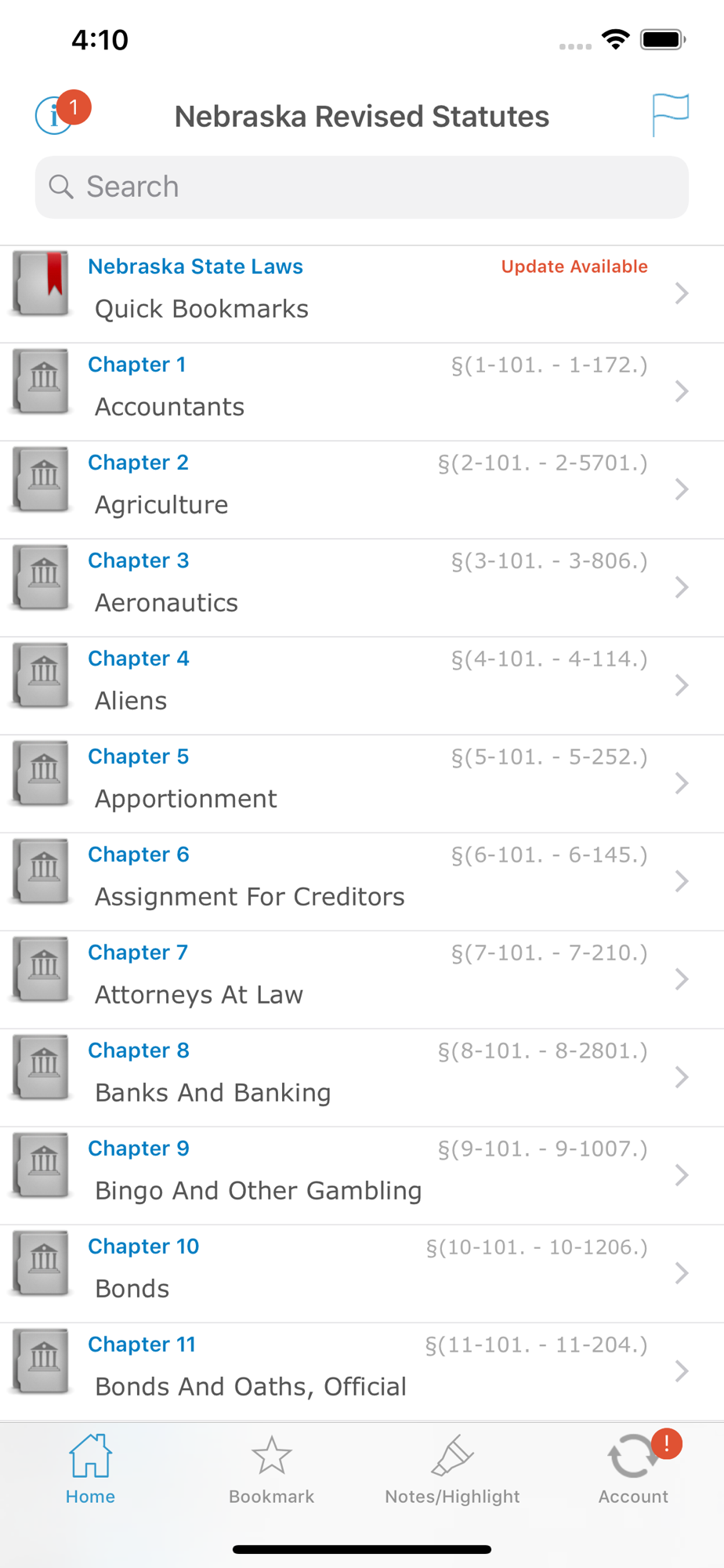Focus the Search field

click(x=362, y=187)
